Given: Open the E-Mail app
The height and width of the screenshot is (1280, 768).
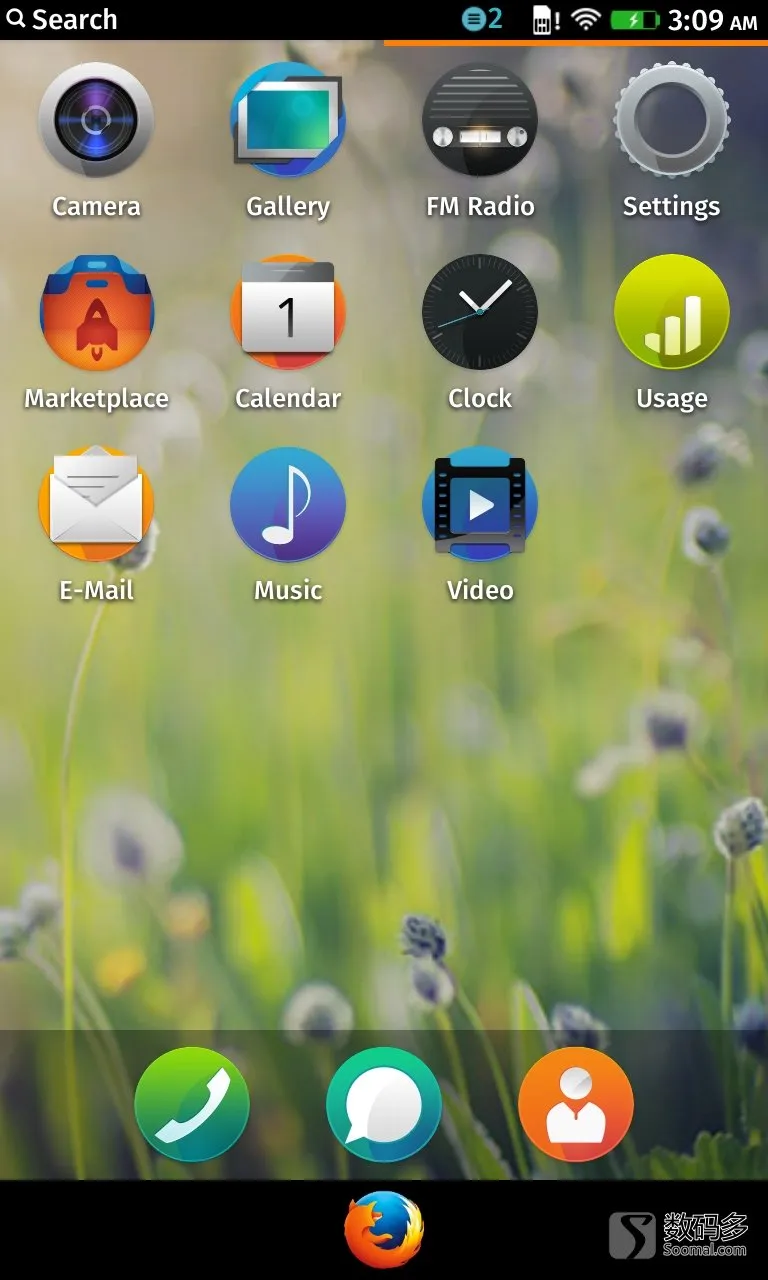Looking at the screenshot, I should [x=96, y=504].
